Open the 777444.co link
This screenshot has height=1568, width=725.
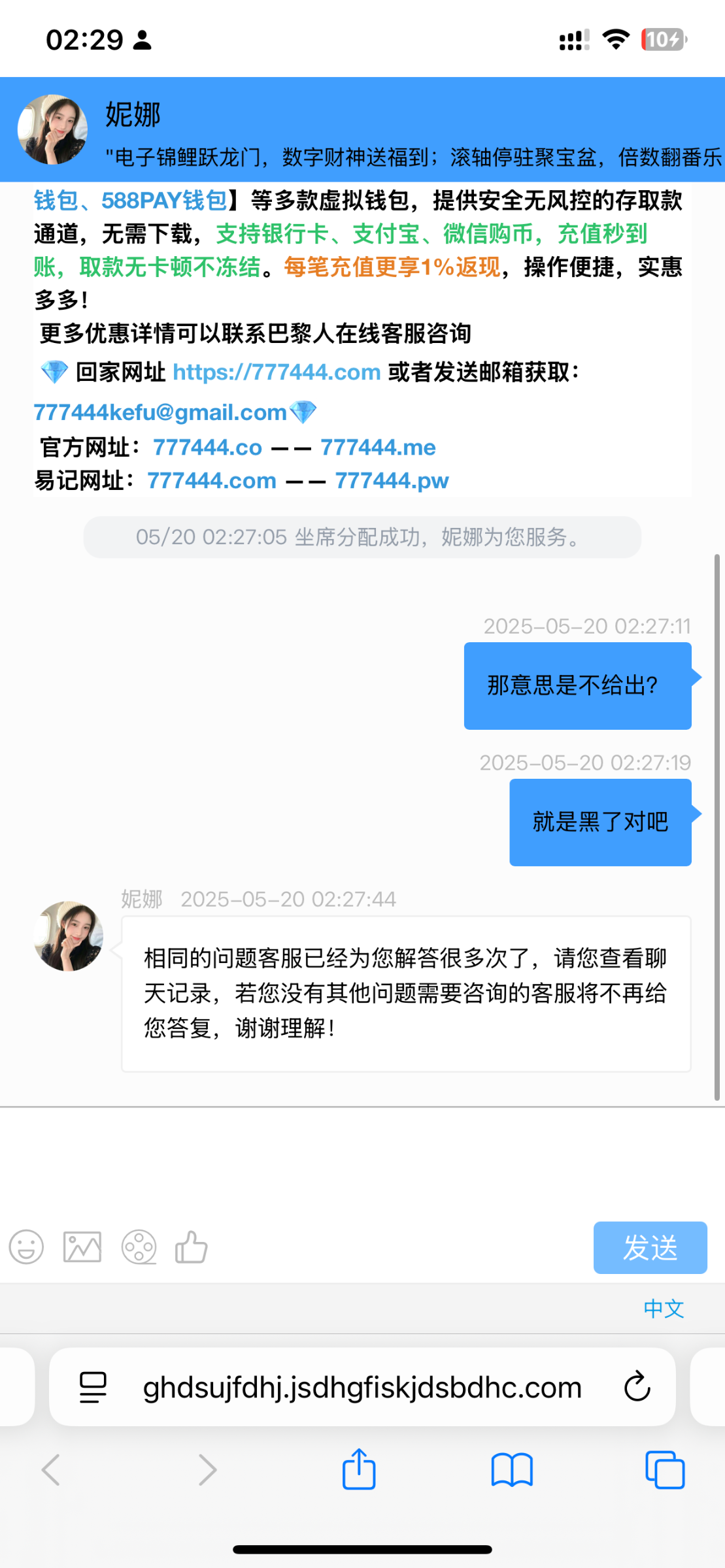click(x=207, y=448)
